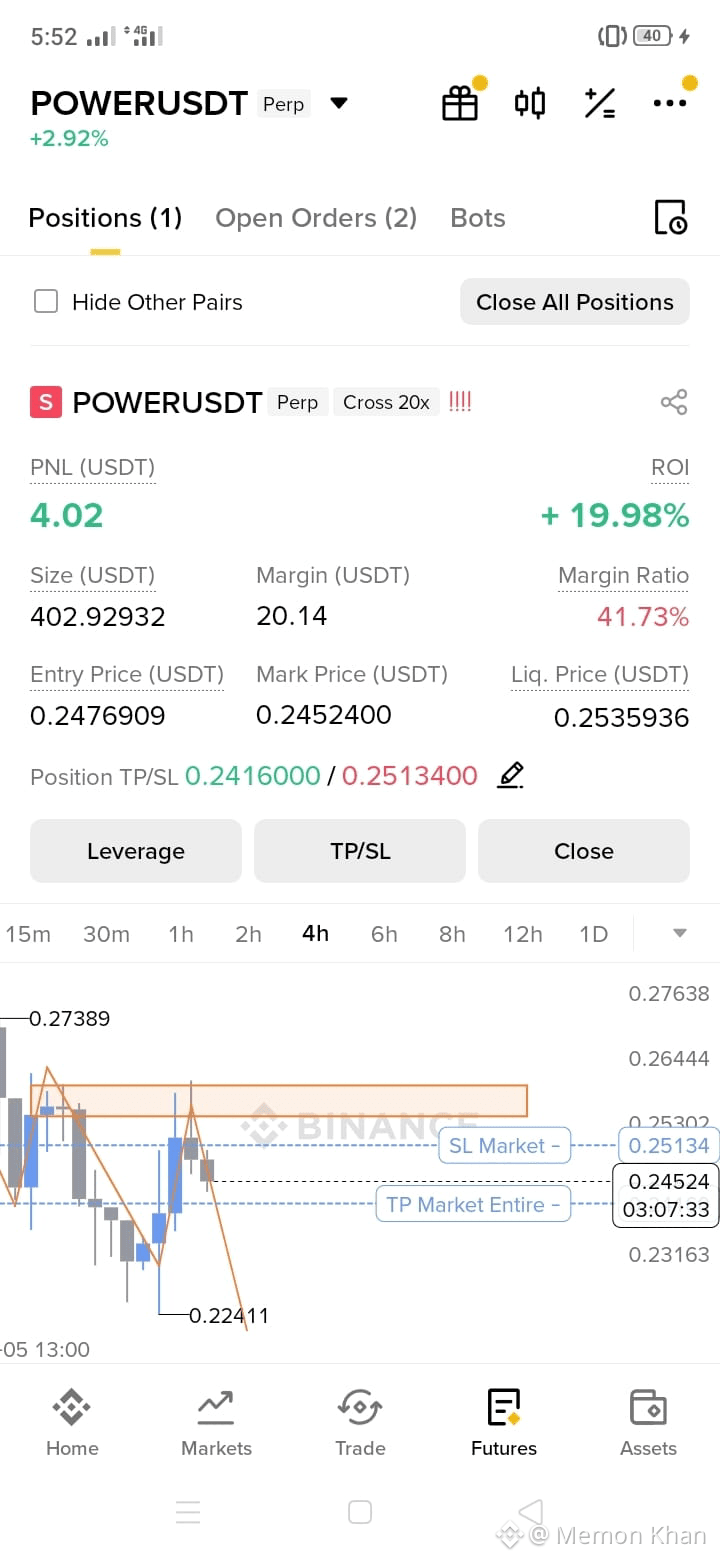Go to the Markets tab
This screenshot has width=720, height=1560.
pos(216,1422)
